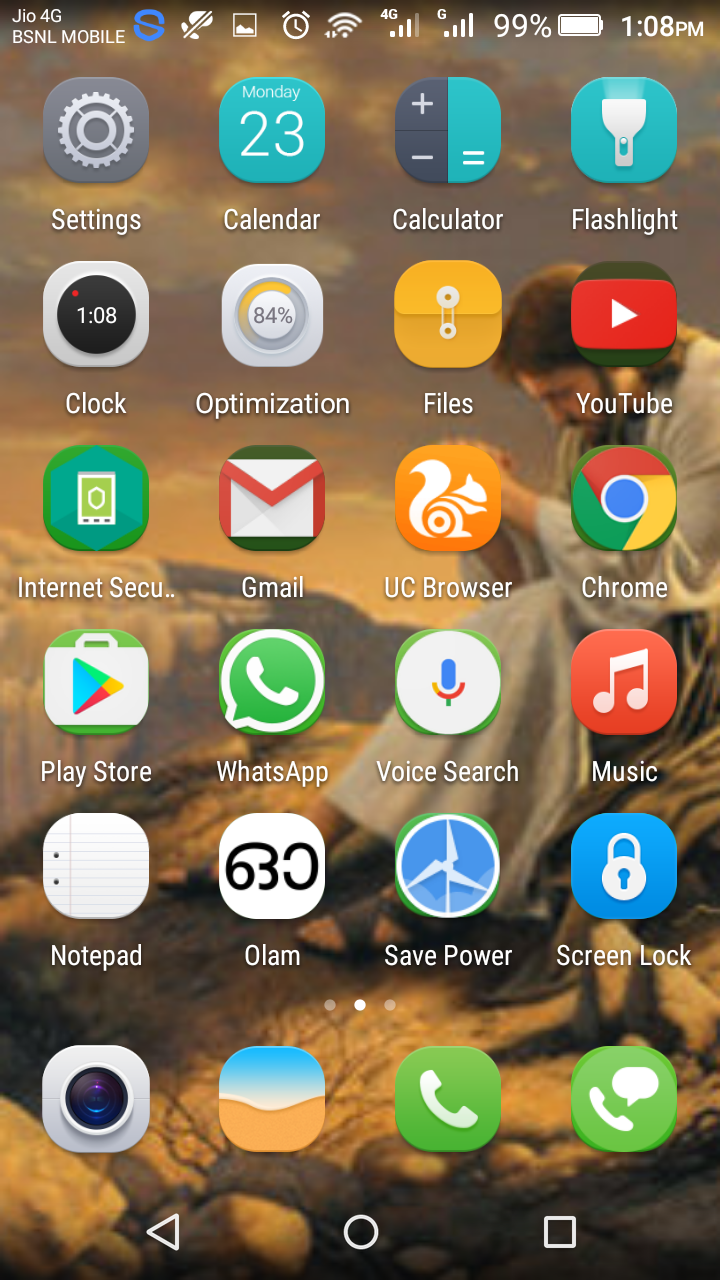Launch UC Browser
This screenshot has height=1280, width=720.
(x=448, y=499)
